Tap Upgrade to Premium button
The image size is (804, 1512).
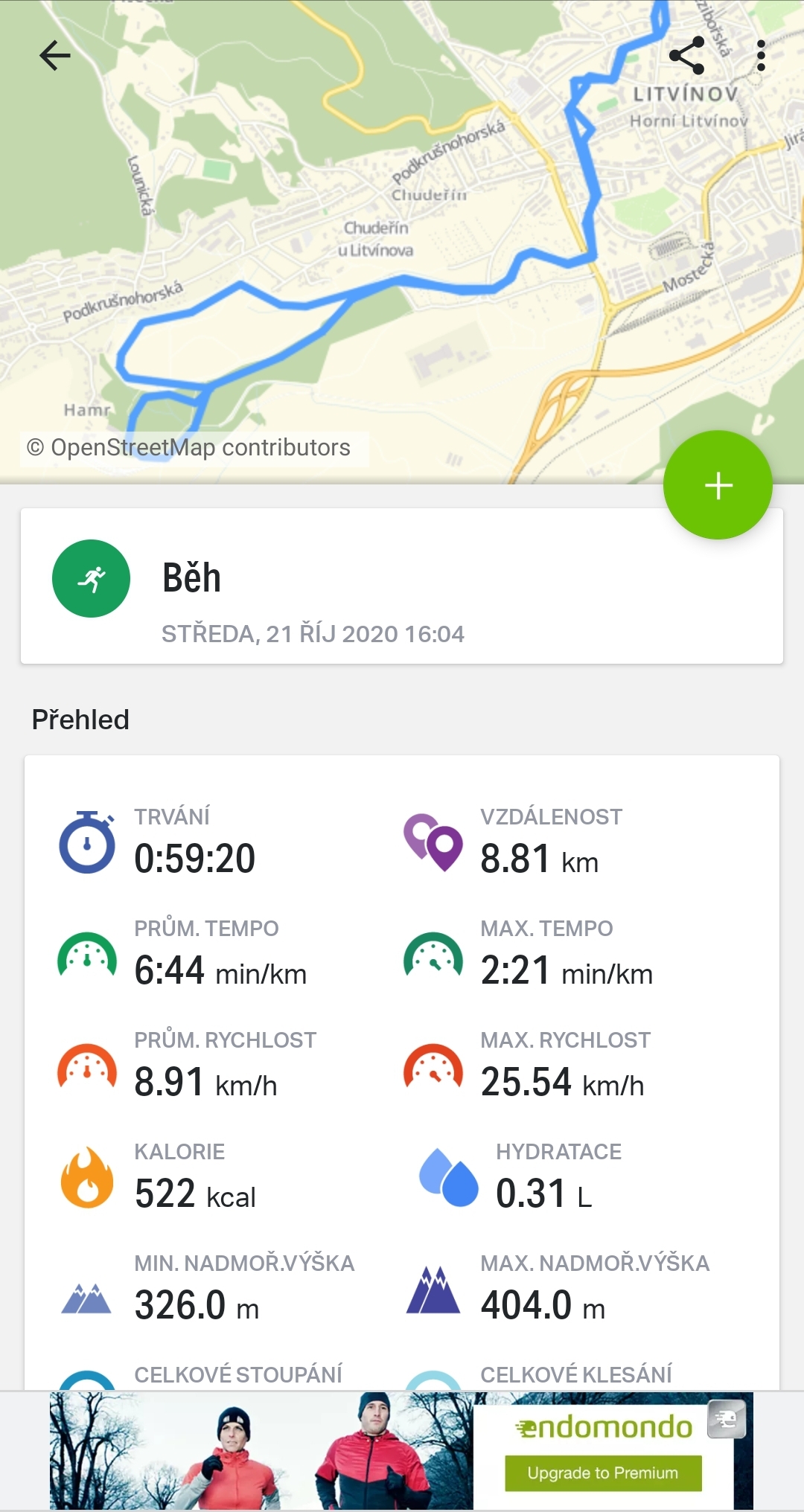pos(603,1473)
